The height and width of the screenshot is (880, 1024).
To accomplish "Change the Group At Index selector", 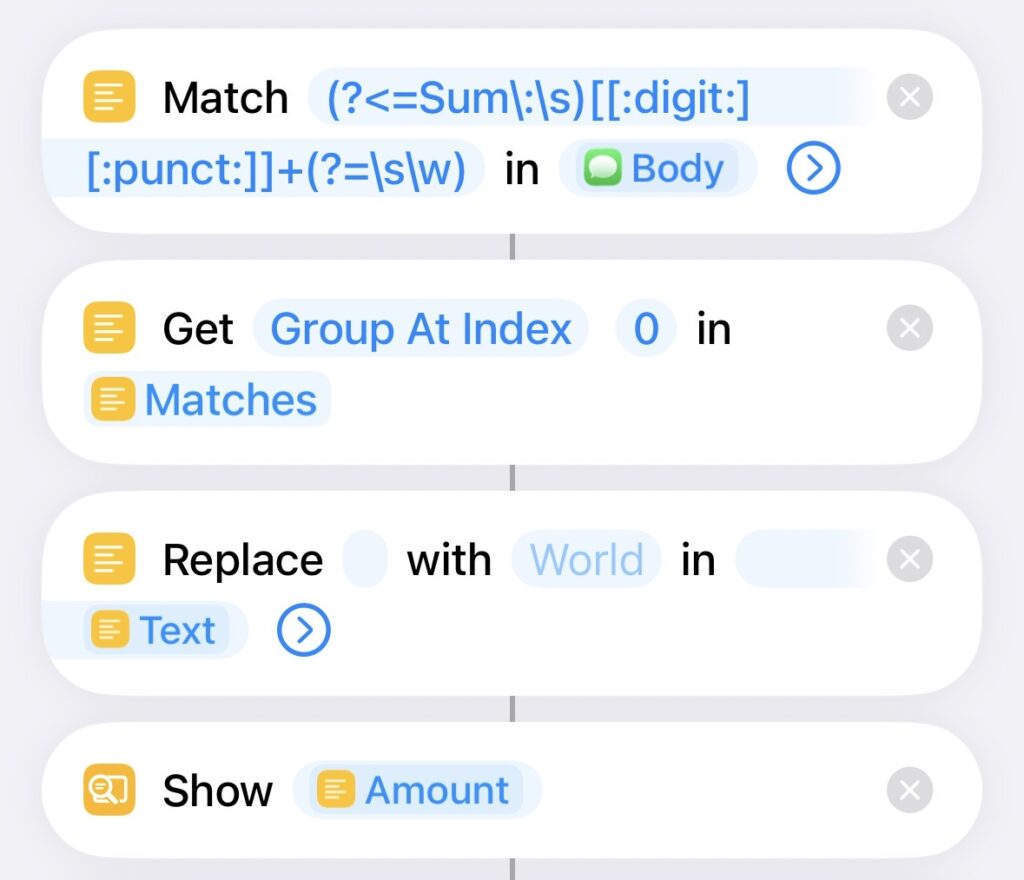I will (420, 329).
